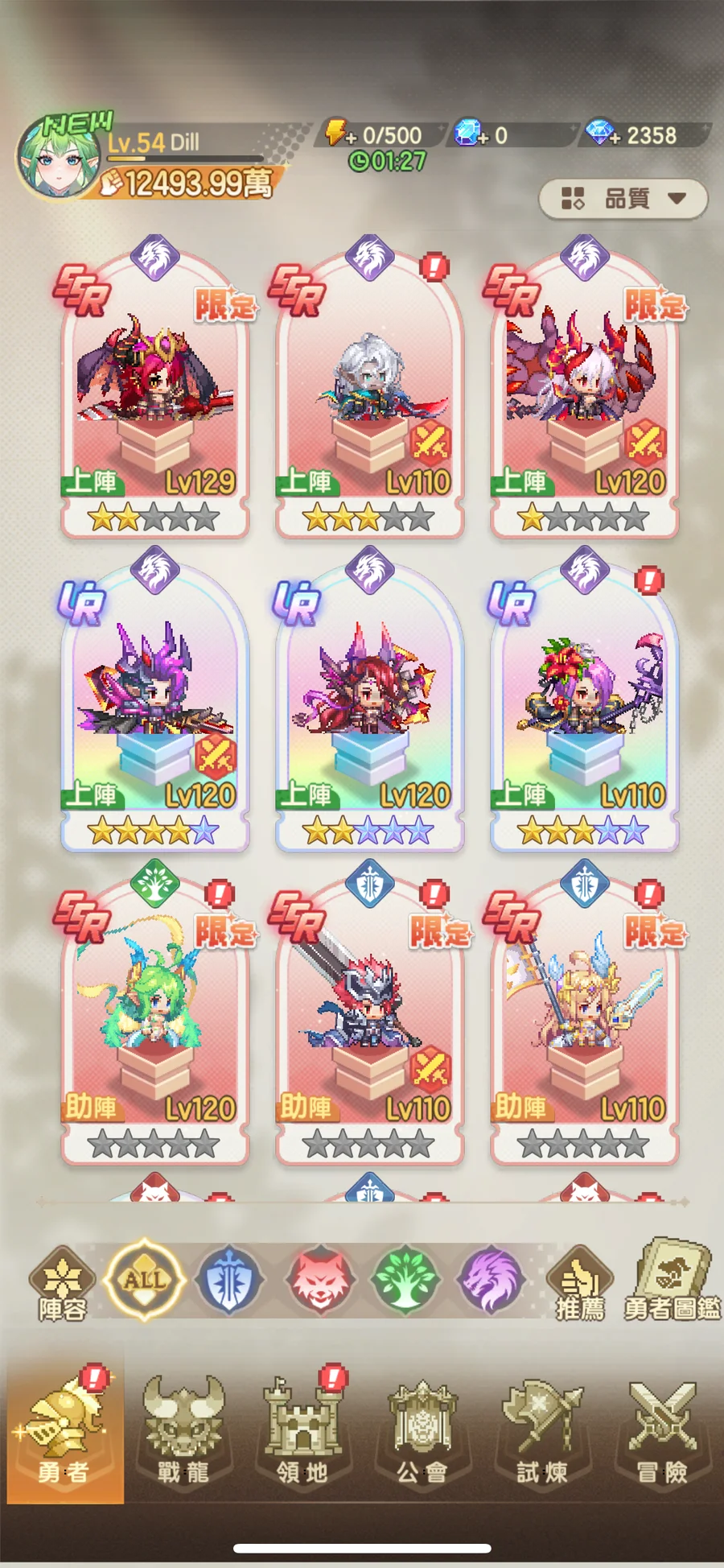
Task: Filter heroes by red wolf faction
Action: click(319, 1280)
